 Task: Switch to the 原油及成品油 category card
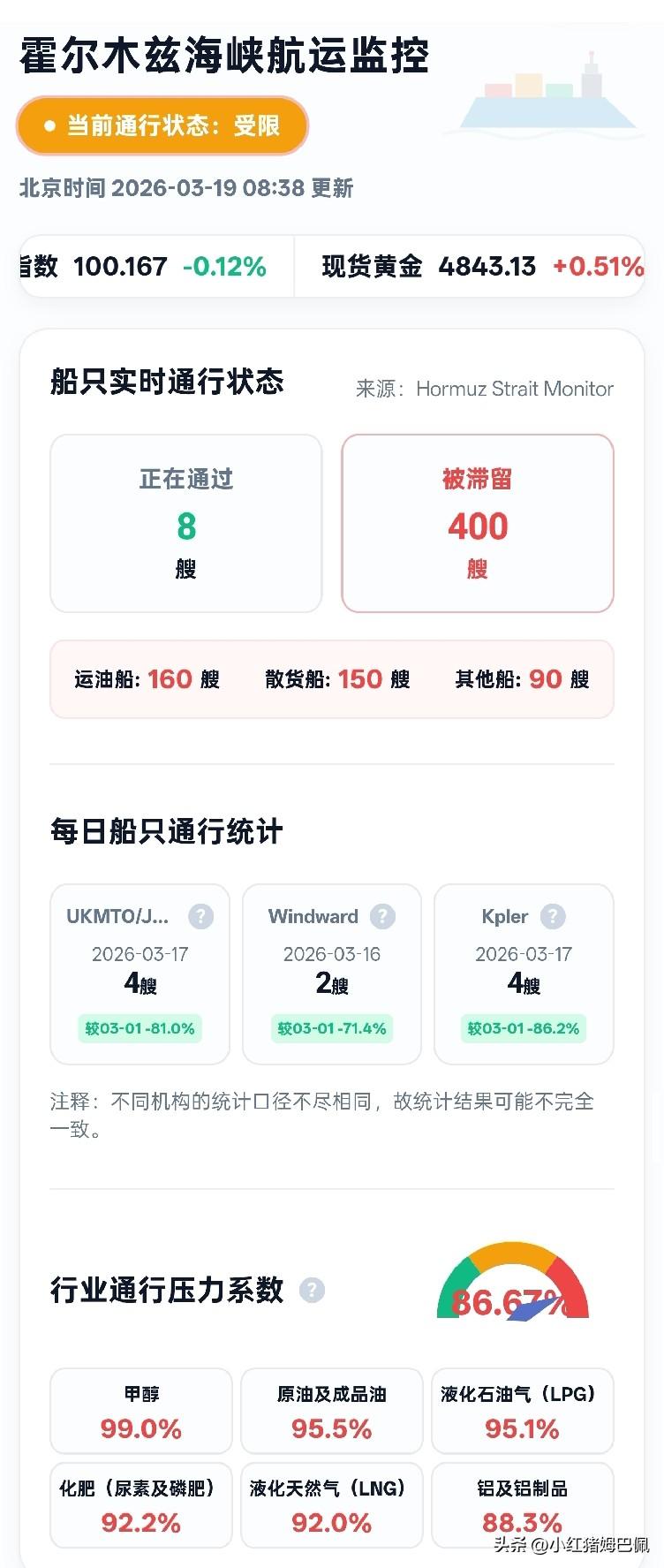tap(331, 1411)
